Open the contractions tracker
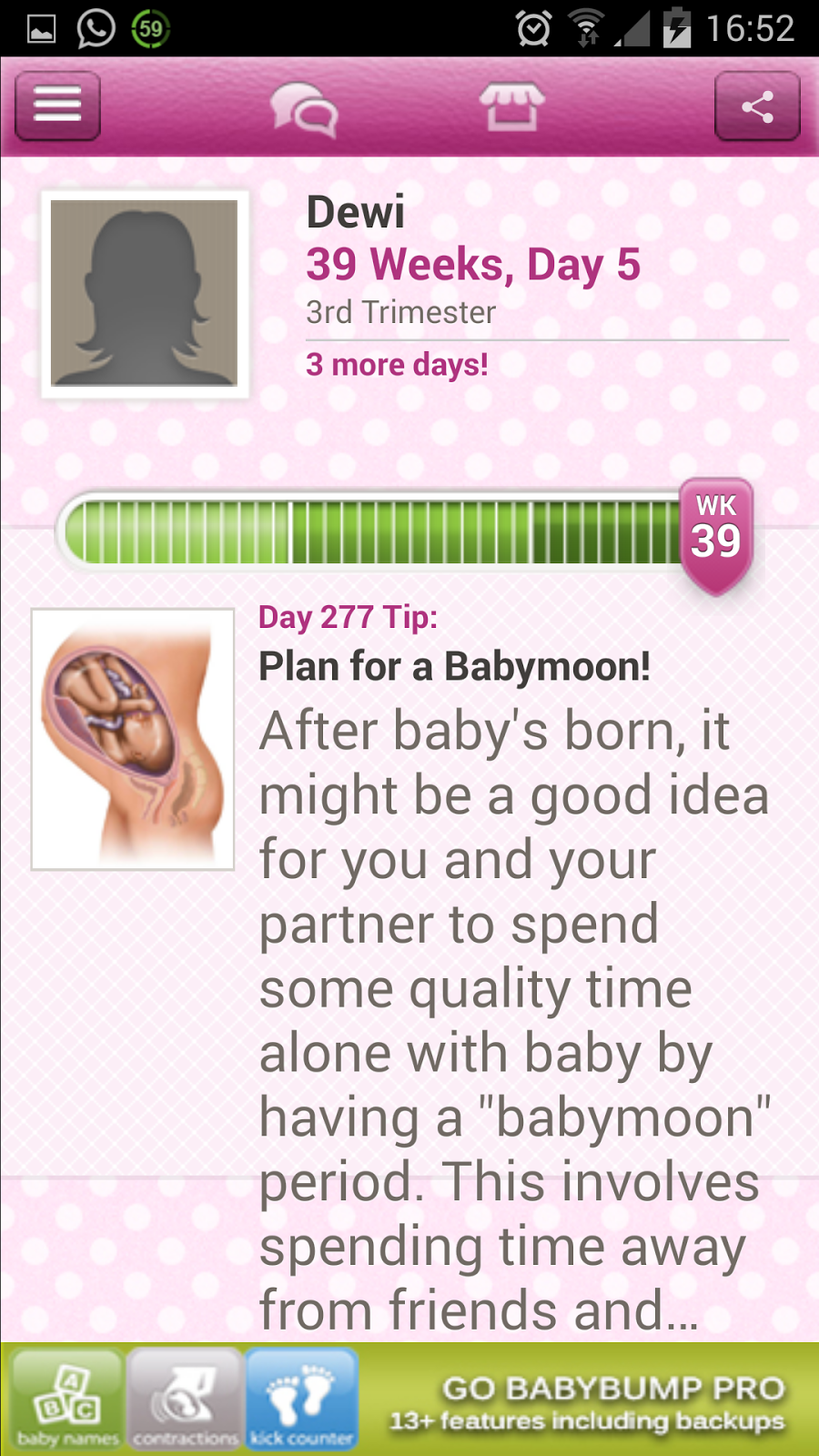Screen dimensions: 819x1456 pos(186,1400)
